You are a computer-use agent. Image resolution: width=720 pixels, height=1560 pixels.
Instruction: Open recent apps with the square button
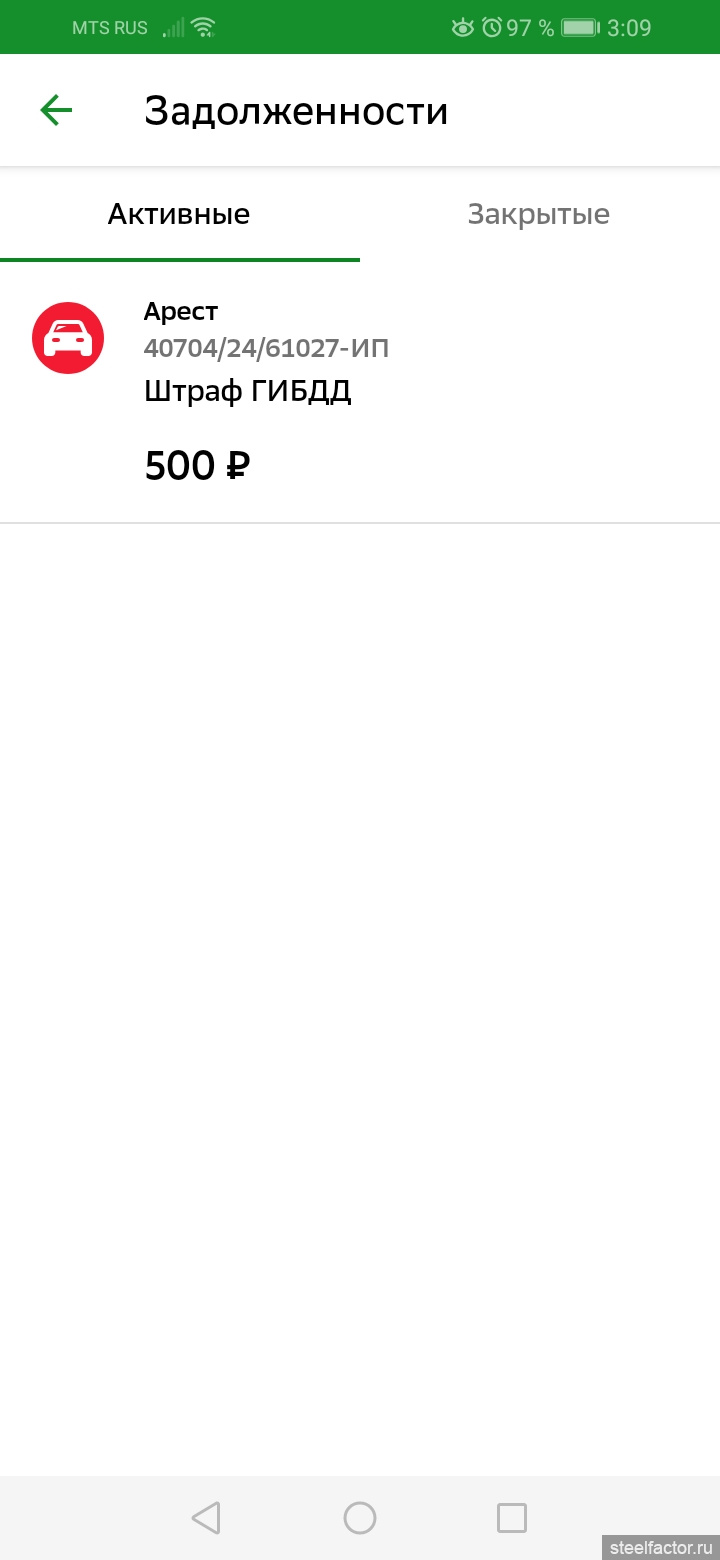pos(512,1518)
